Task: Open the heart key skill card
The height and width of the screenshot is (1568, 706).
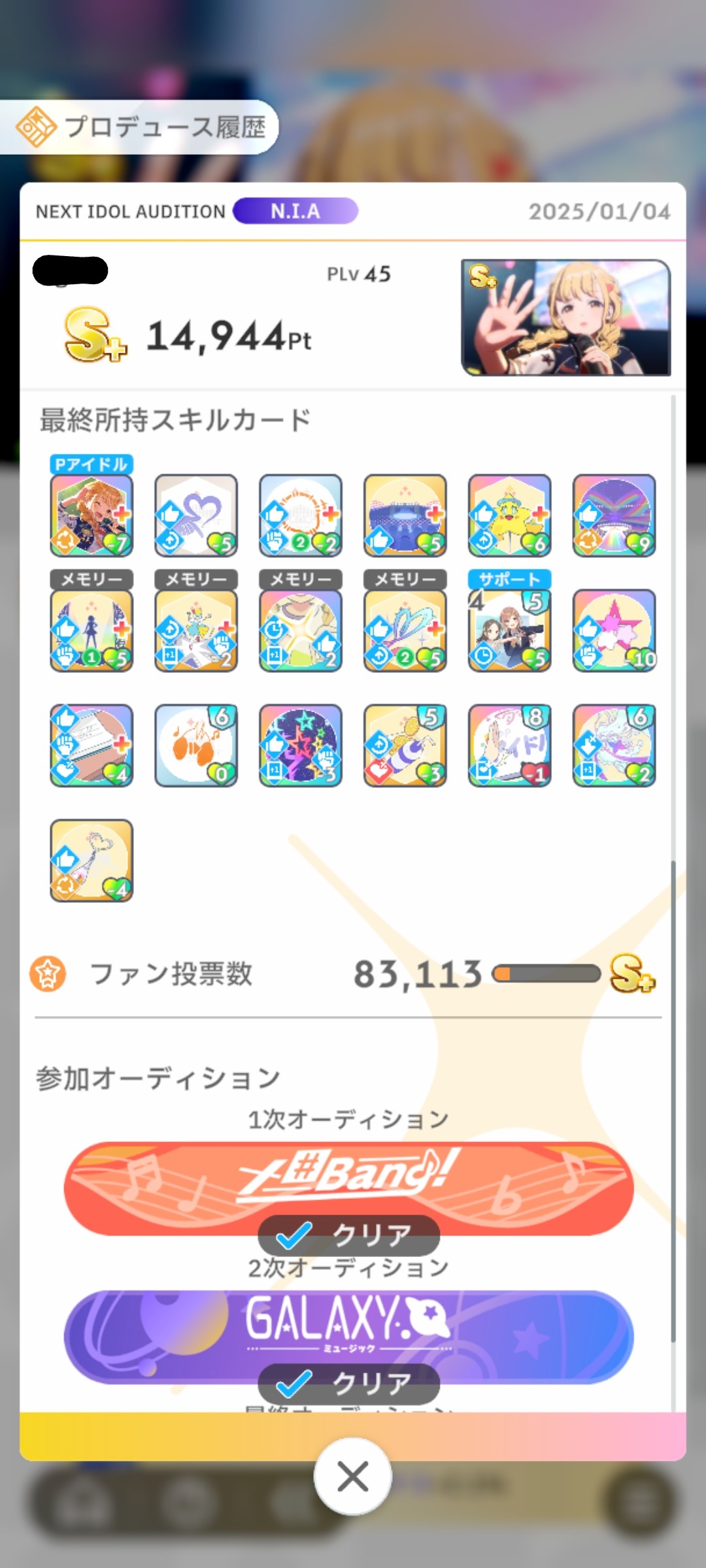Action: pyautogui.click(x=92, y=860)
